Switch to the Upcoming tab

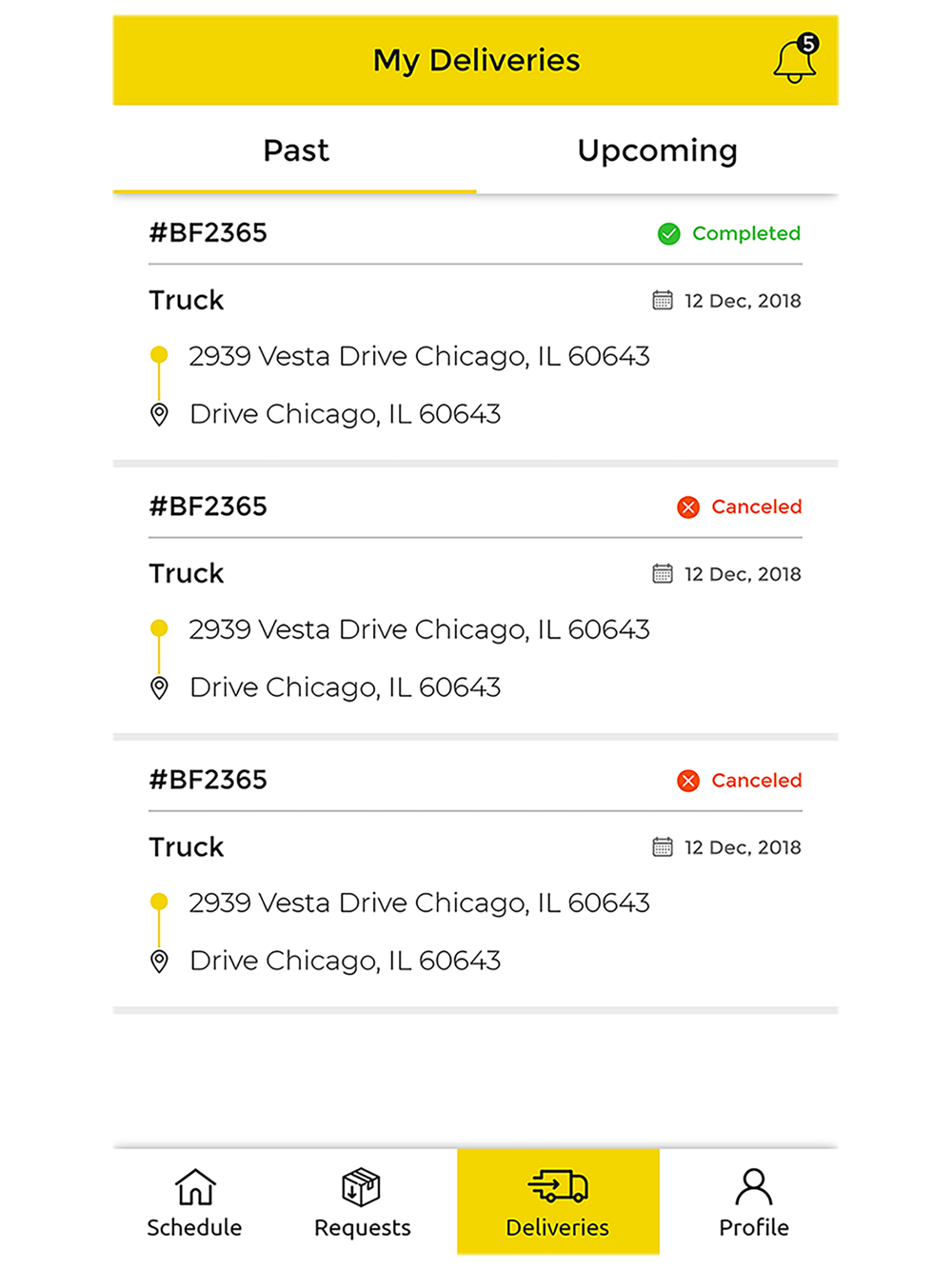[x=657, y=150]
